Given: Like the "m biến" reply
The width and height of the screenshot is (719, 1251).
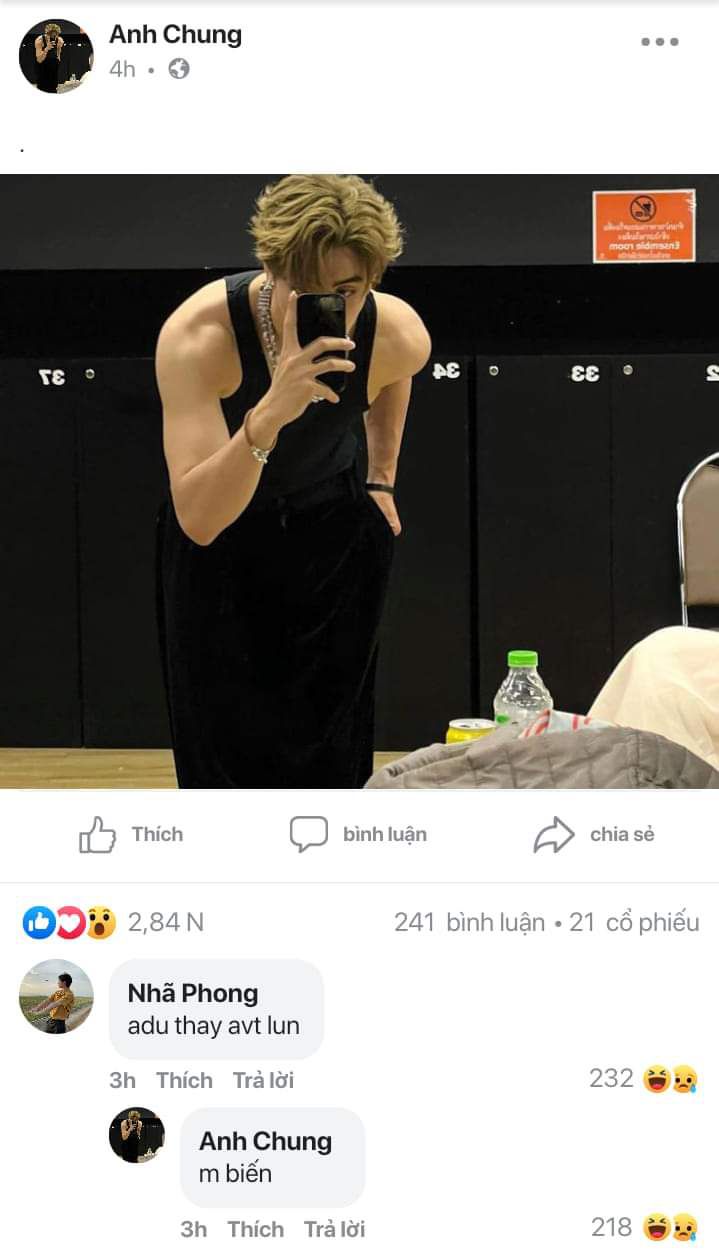Looking at the screenshot, I should (255, 1229).
